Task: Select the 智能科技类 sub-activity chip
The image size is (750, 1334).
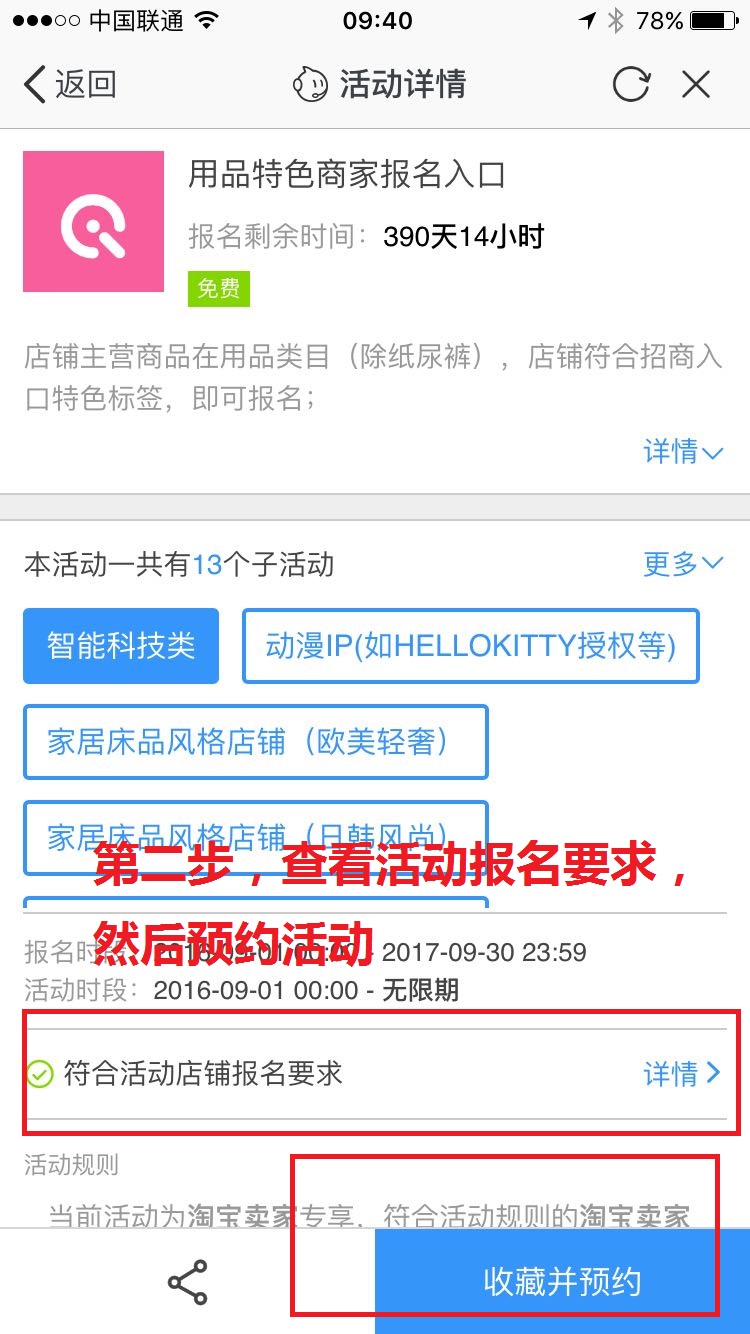Action: coord(121,646)
